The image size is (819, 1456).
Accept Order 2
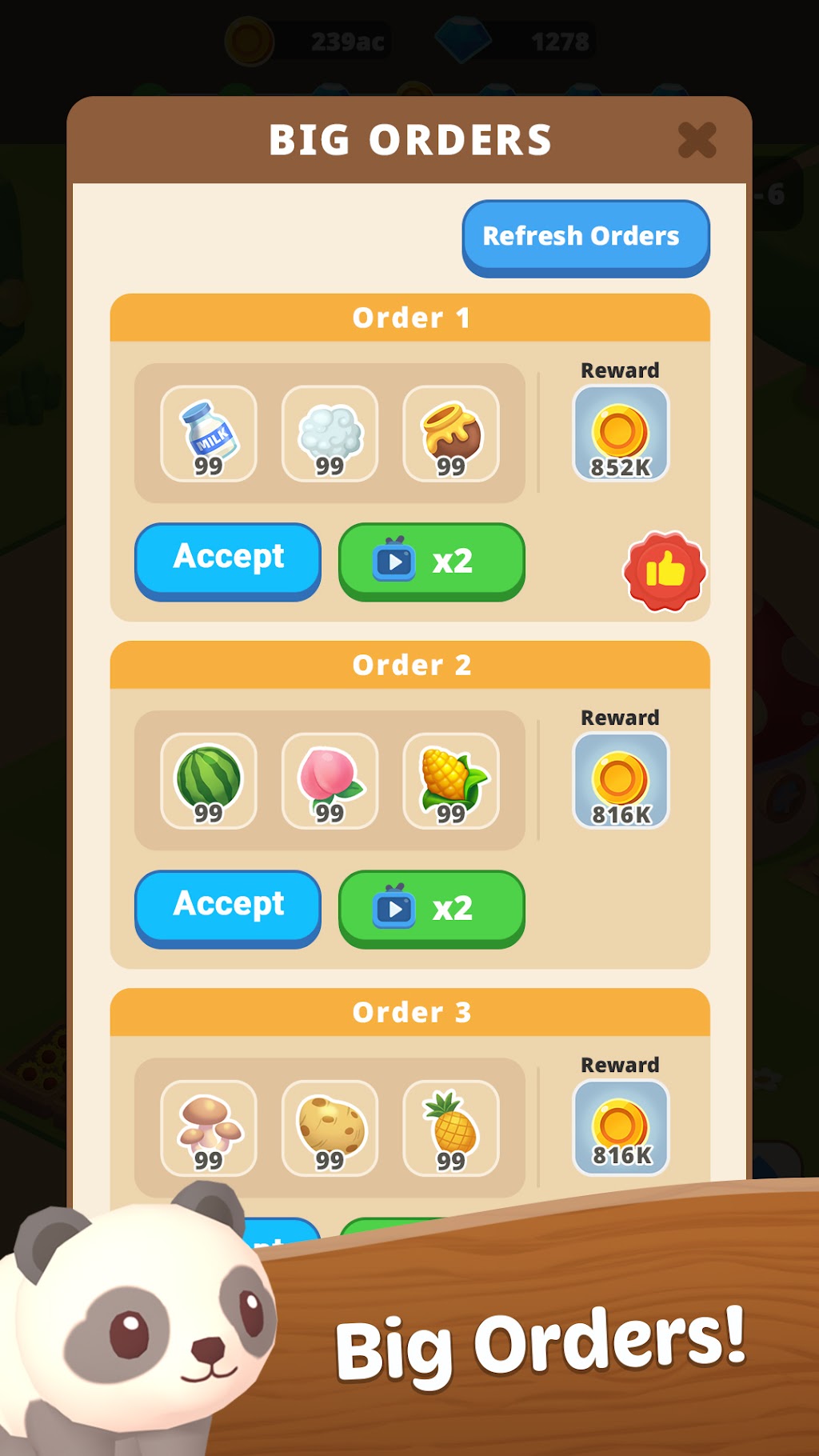pyautogui.click(x=228, y=908)
